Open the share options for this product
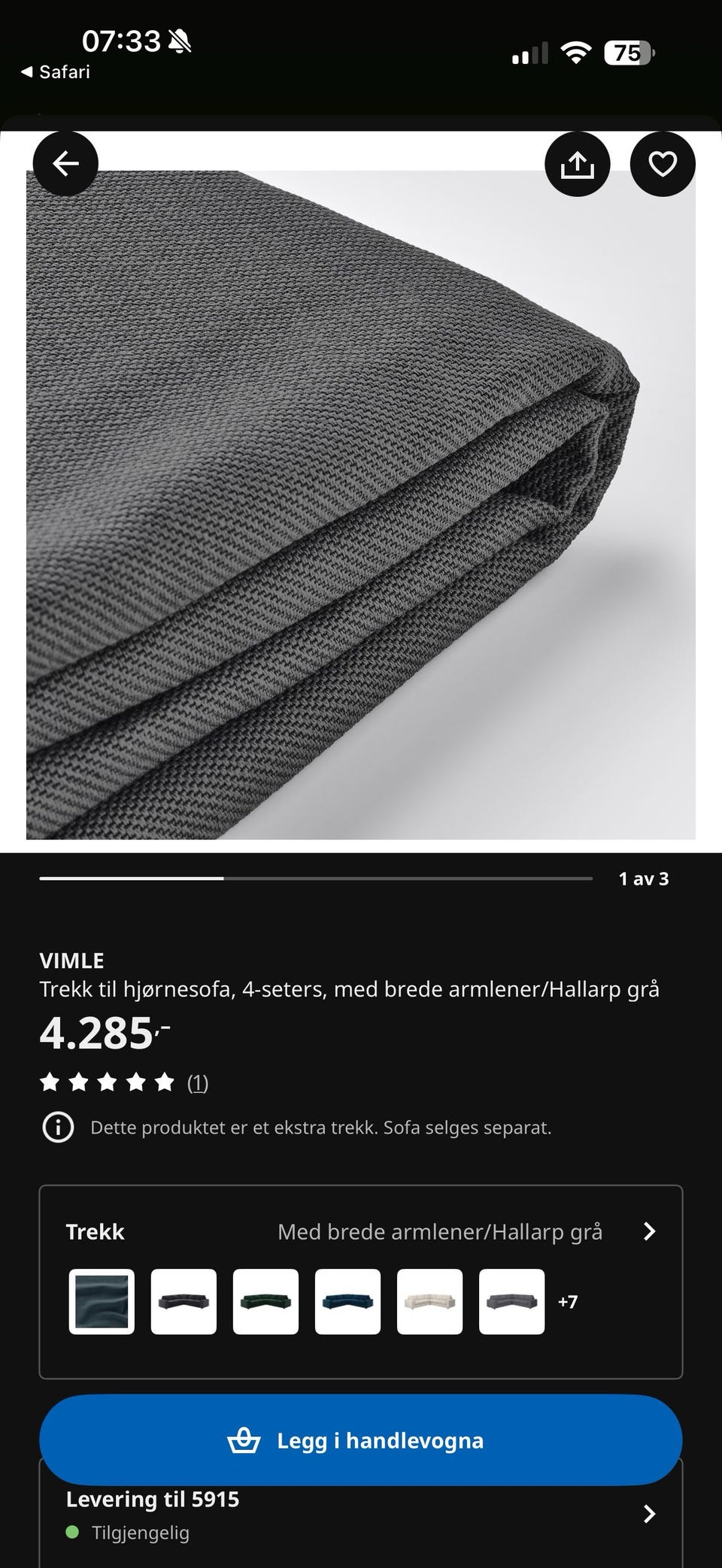The height and width of the screenshot is (1568, 722). click(x=577, y=163)
